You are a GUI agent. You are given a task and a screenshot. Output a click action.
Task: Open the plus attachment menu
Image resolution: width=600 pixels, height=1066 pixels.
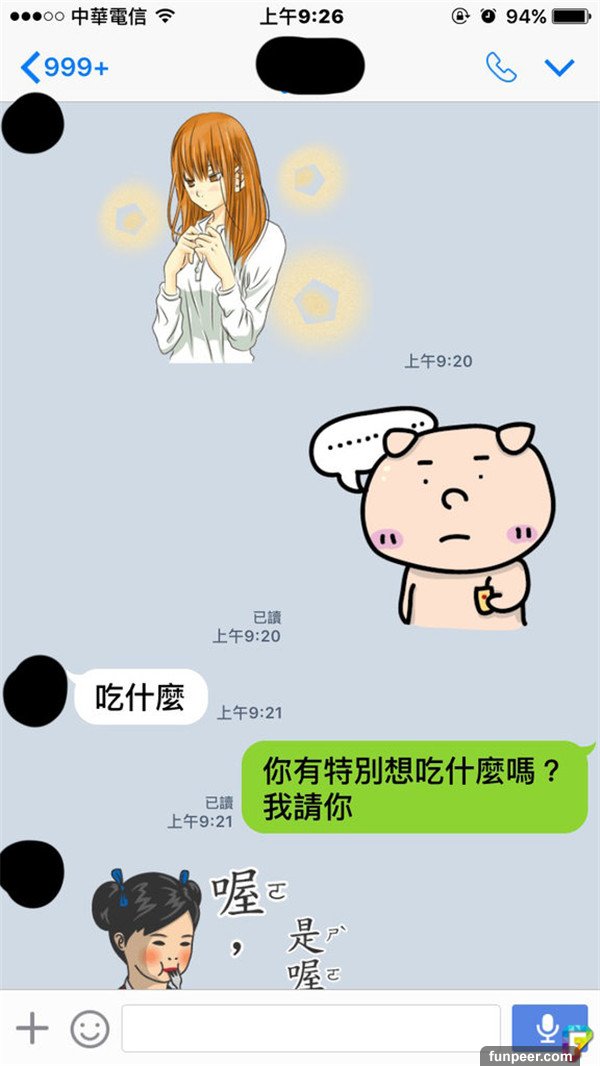32,1028
